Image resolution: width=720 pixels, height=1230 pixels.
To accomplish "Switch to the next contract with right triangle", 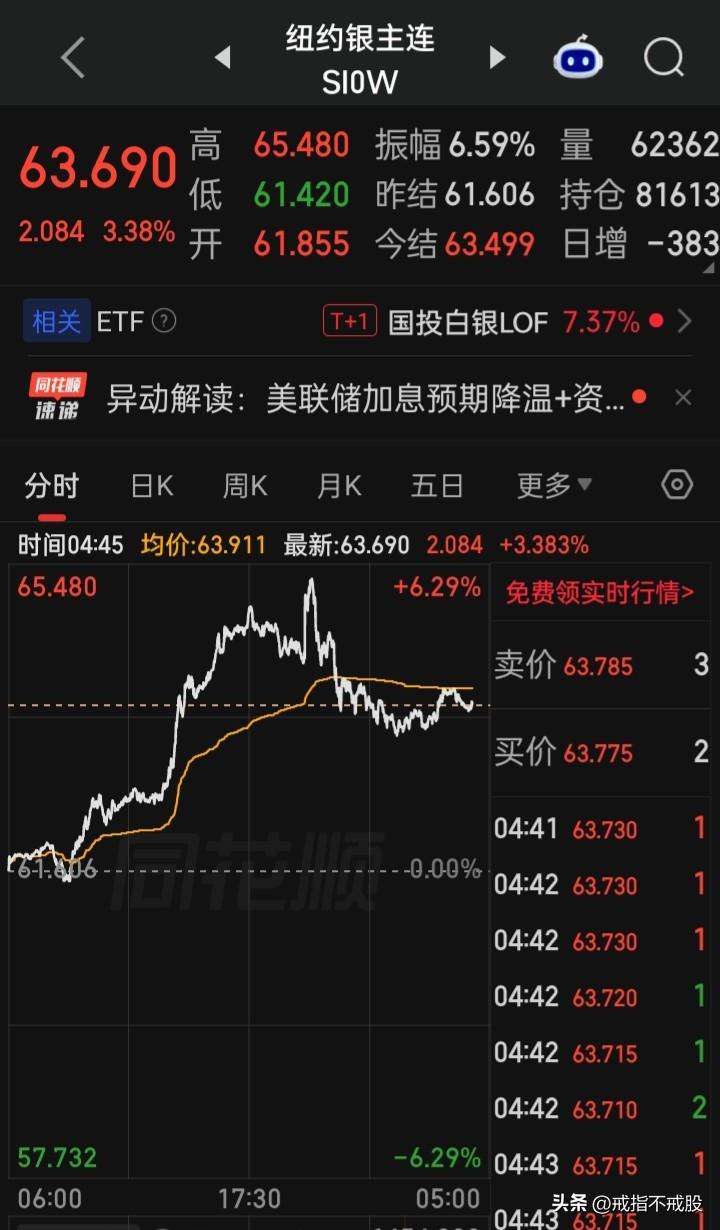I will [497, 58].
